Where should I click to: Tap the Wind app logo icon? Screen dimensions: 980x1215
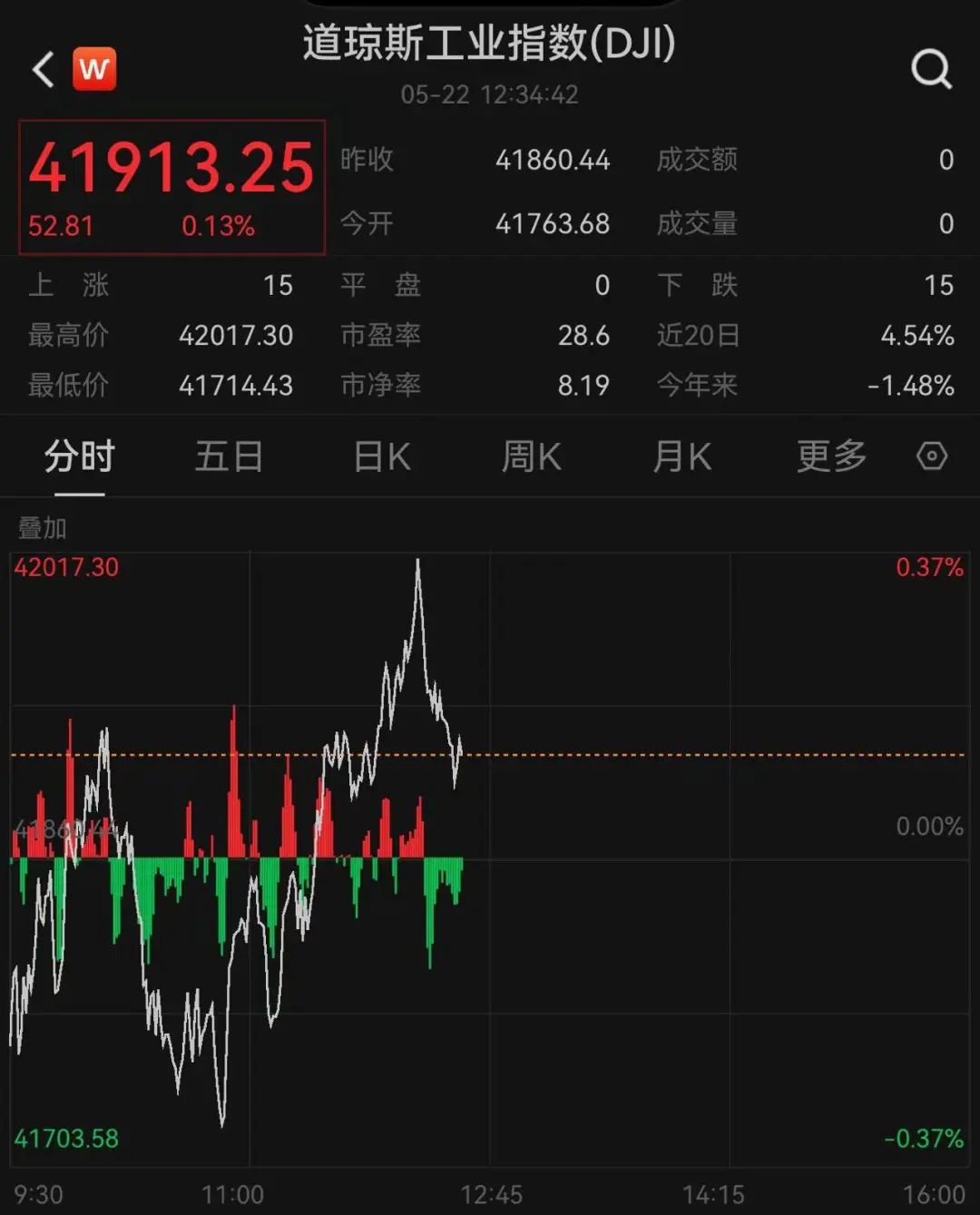pyautogui.click(x=96, y=68)
